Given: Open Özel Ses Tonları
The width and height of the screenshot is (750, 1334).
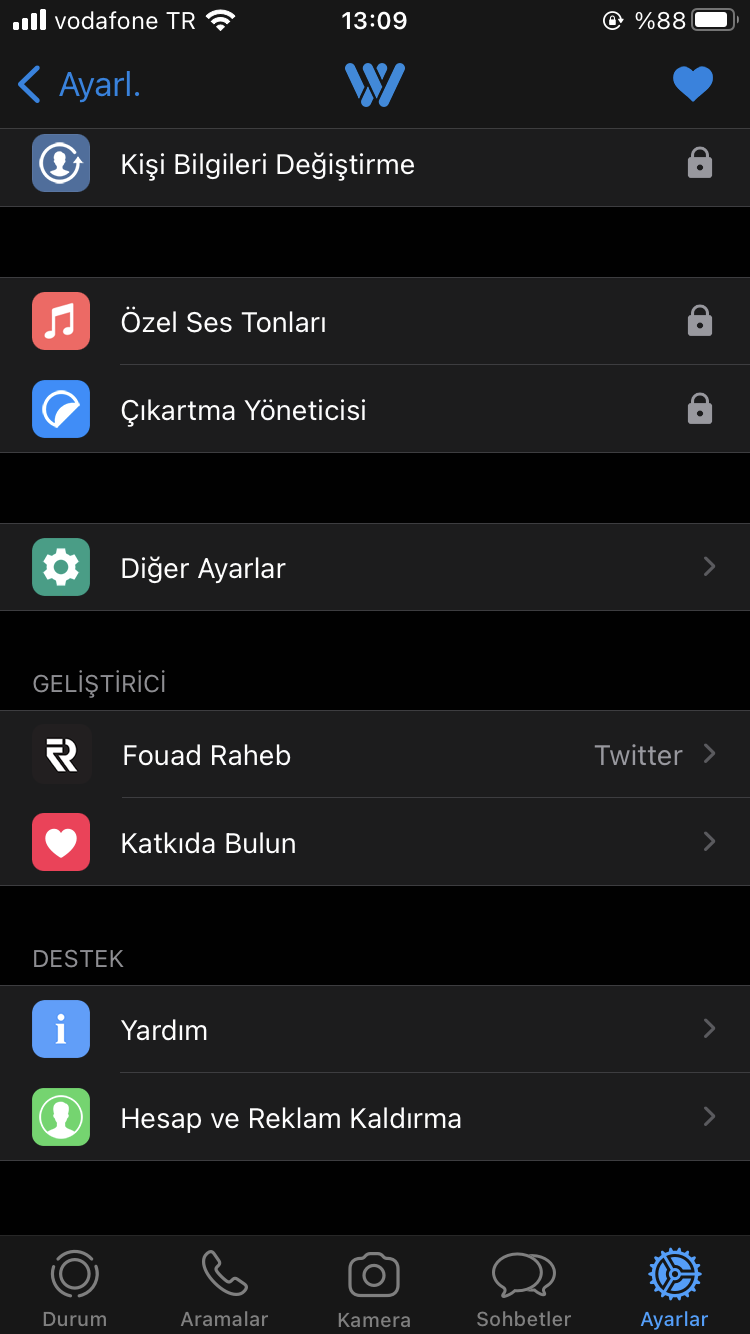Looking at the screenshot, I should coord(375,321).
